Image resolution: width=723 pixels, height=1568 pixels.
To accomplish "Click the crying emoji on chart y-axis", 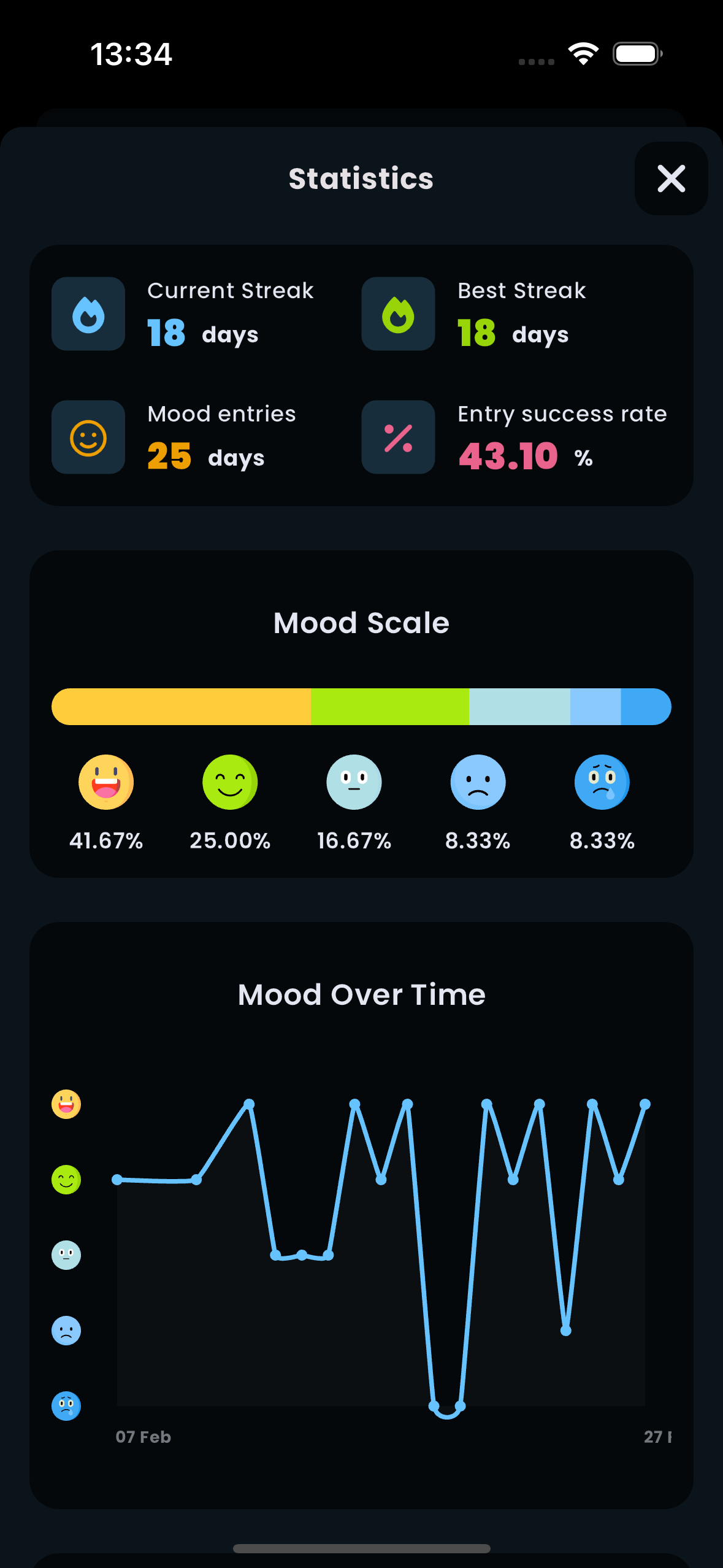I will (x=66, y=1407).
